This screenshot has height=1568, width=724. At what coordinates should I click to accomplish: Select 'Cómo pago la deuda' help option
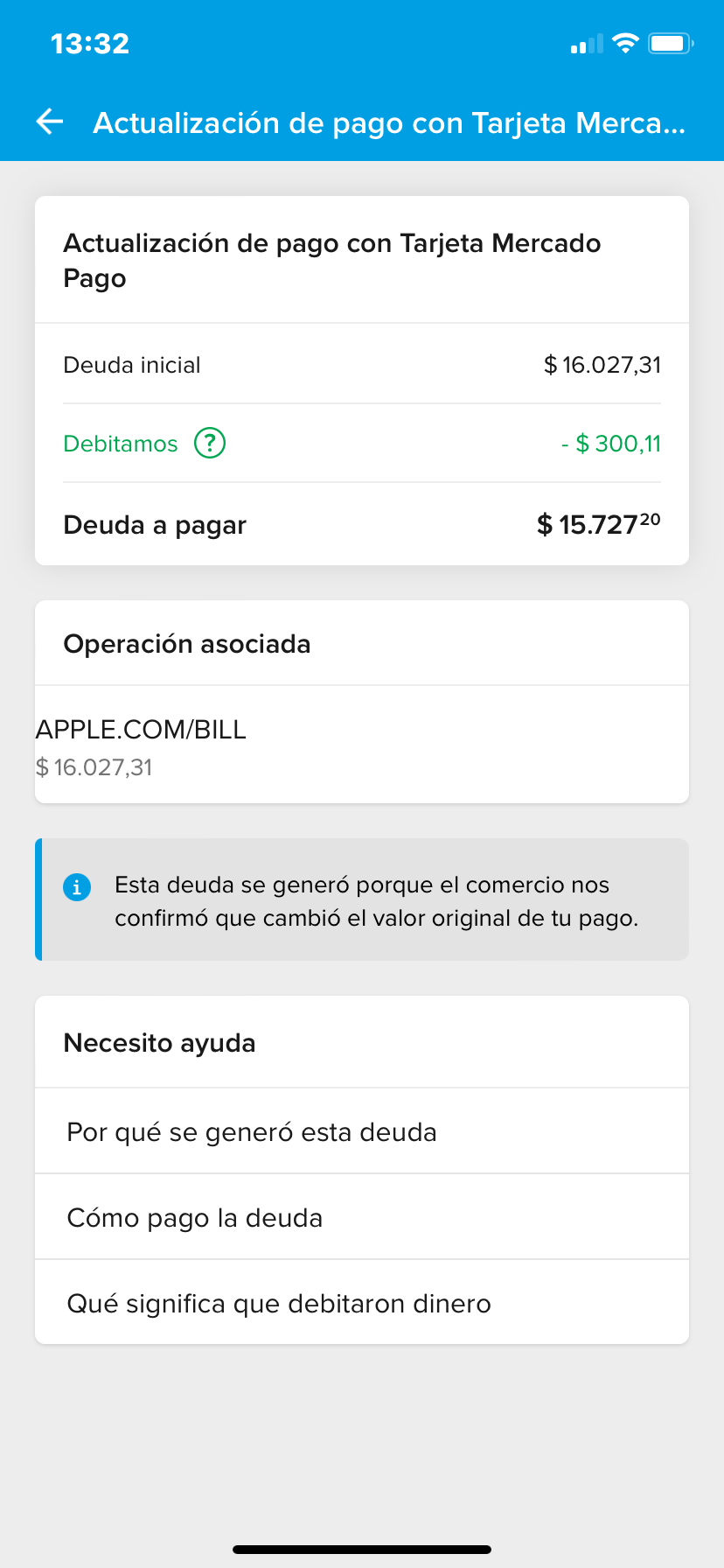click(x=361, y=1217)
